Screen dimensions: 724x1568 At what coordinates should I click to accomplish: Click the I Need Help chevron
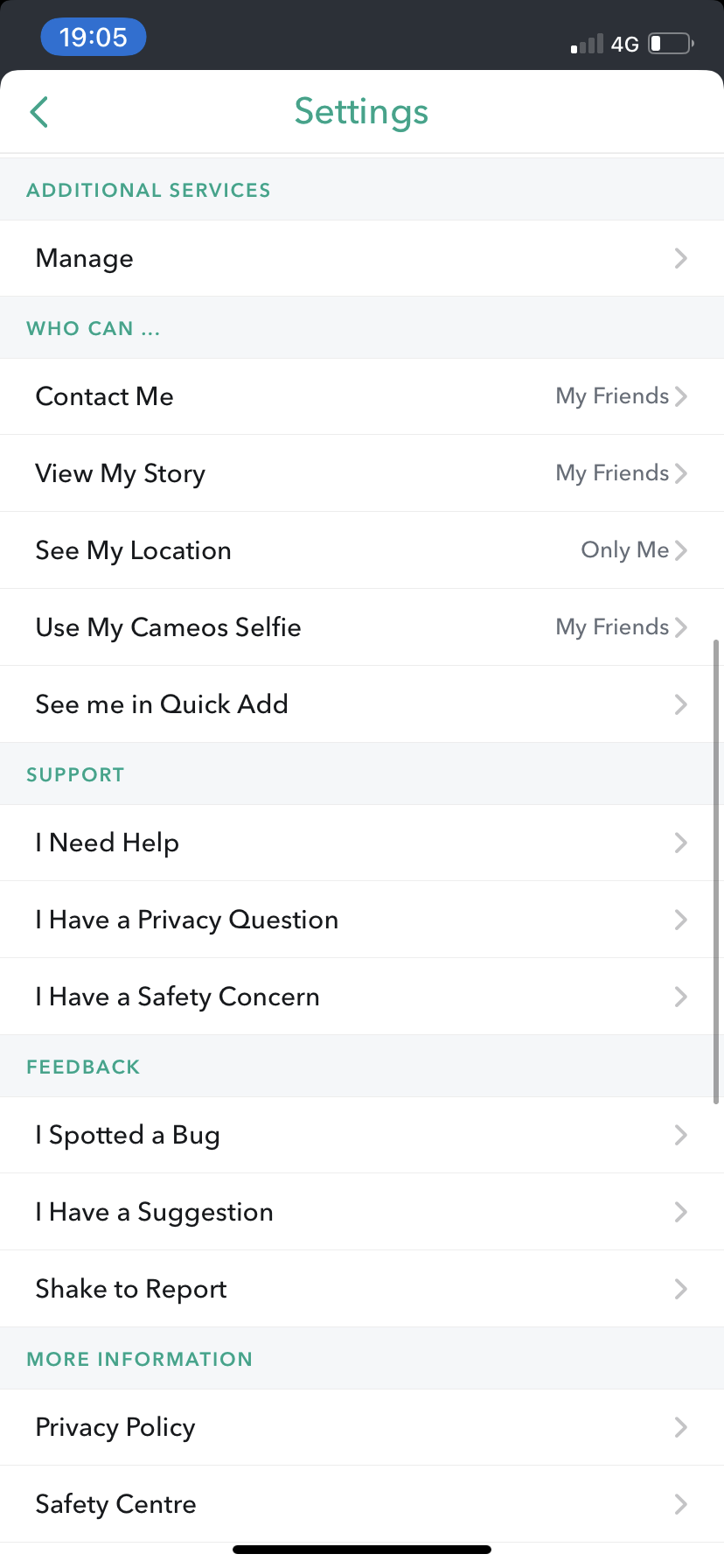[x=681, y=842]
